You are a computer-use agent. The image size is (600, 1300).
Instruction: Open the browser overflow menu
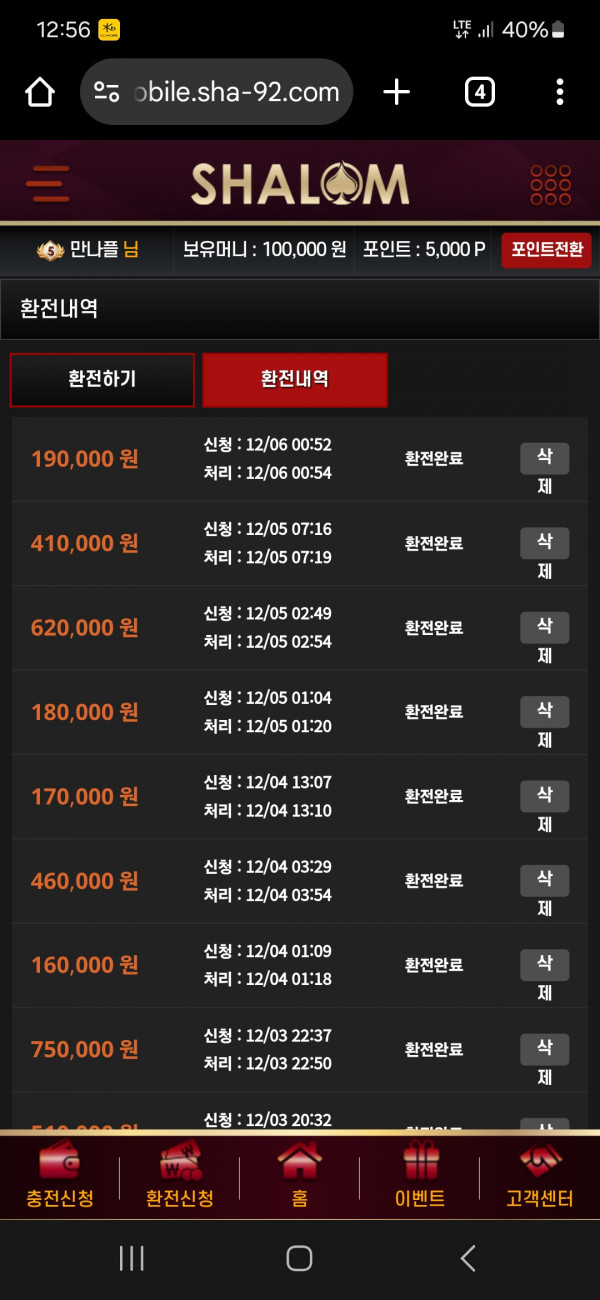559,93
